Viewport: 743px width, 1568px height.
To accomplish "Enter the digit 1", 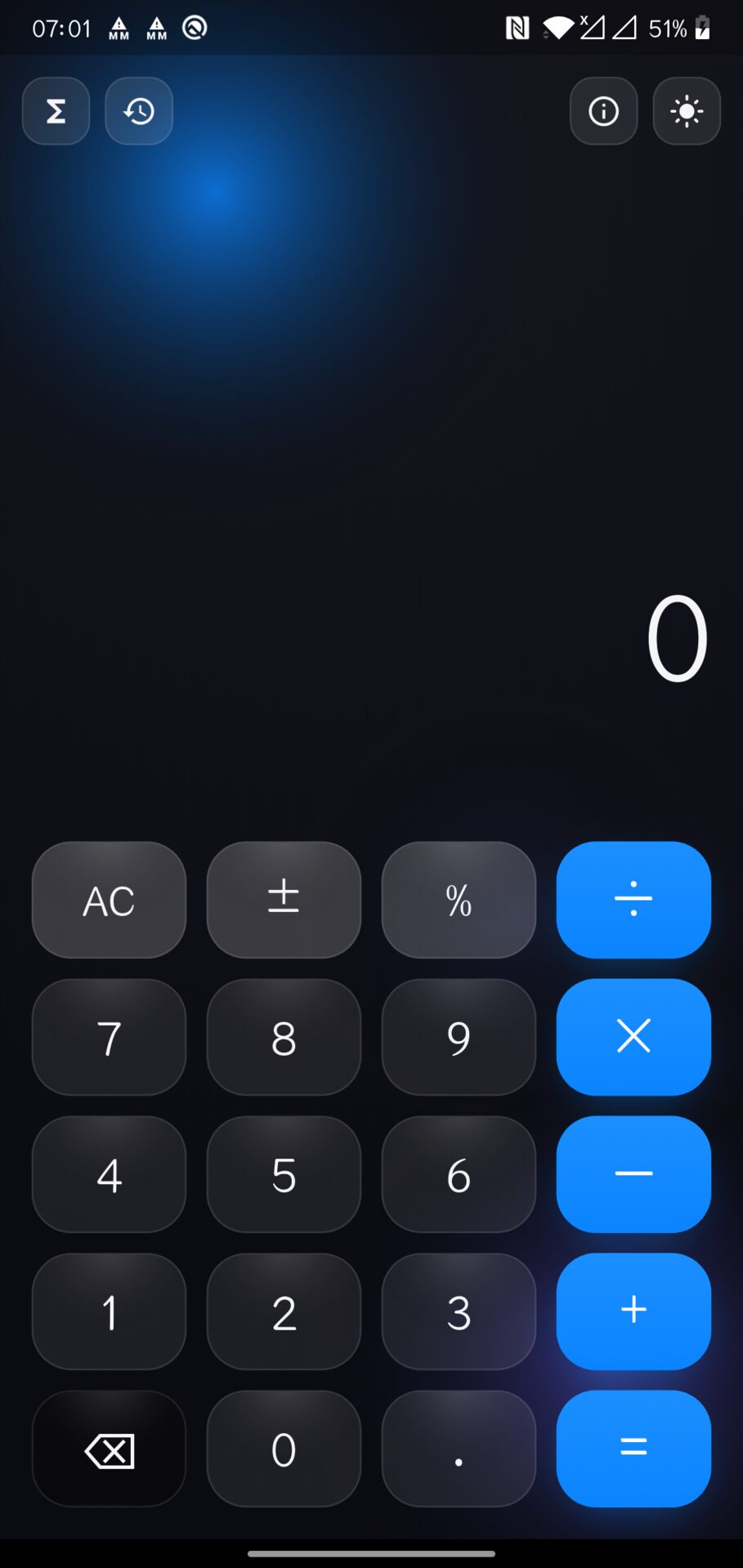I will 109,1311.
